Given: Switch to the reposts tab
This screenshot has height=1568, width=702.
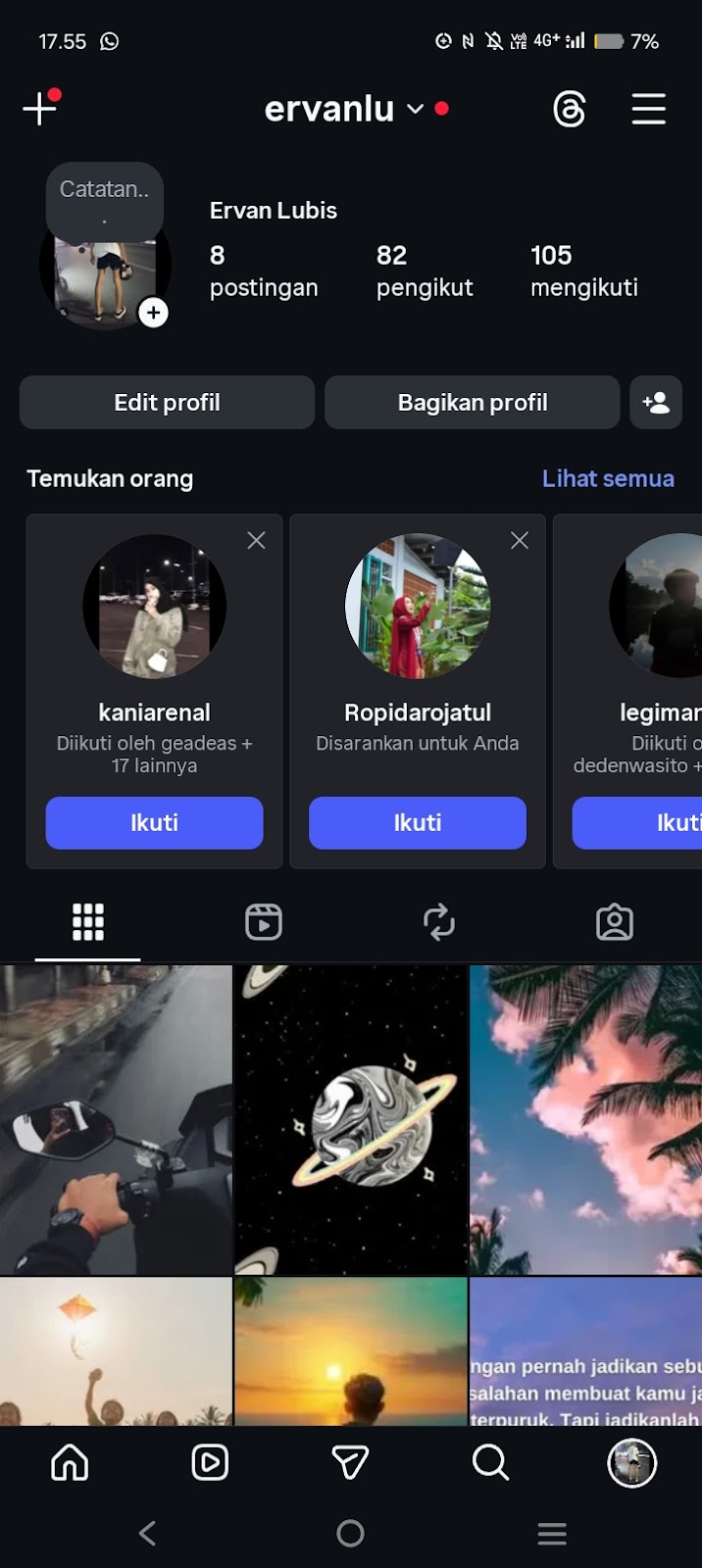Looking at the screenshot, I should click(x=438, y=922).
